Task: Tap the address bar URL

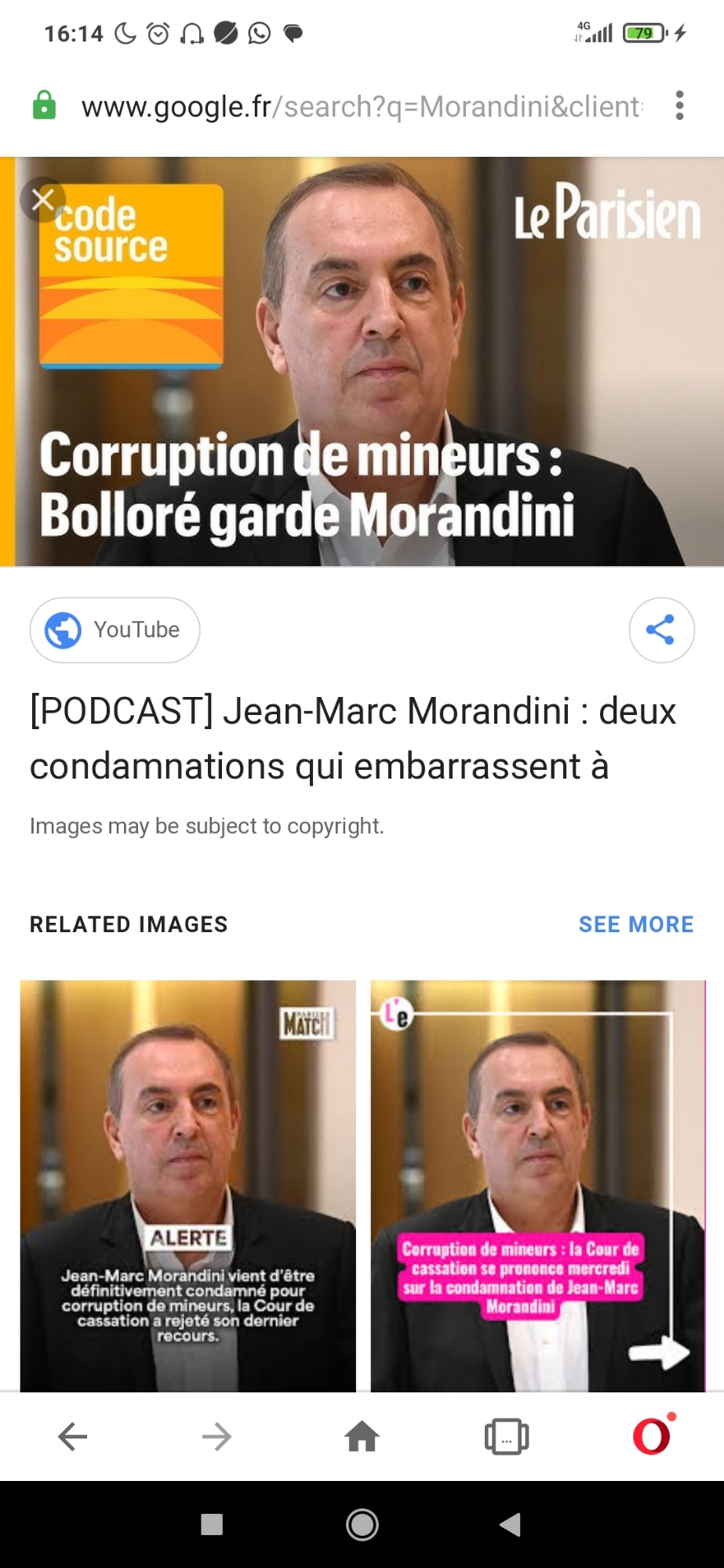Action: (x=361, y=107)
